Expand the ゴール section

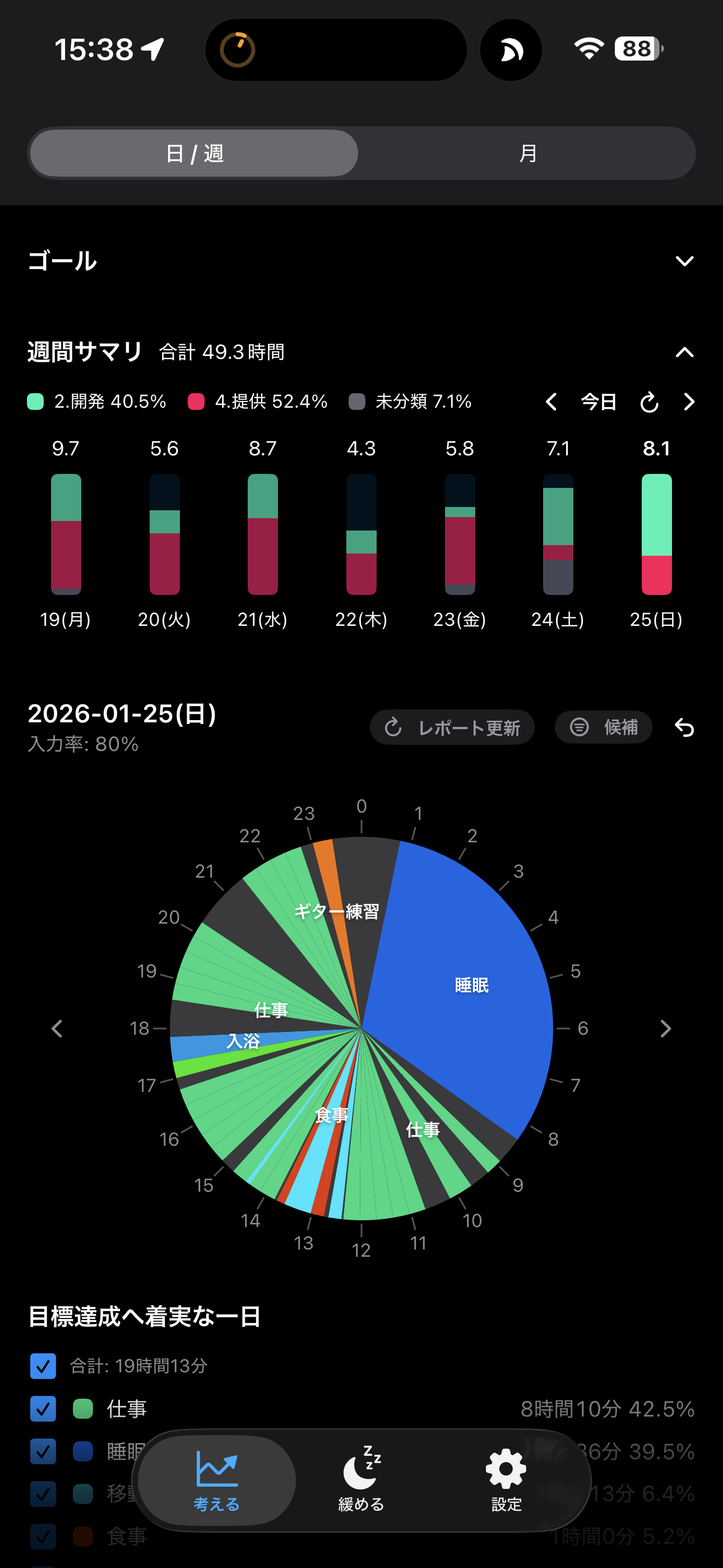(684, 261)
